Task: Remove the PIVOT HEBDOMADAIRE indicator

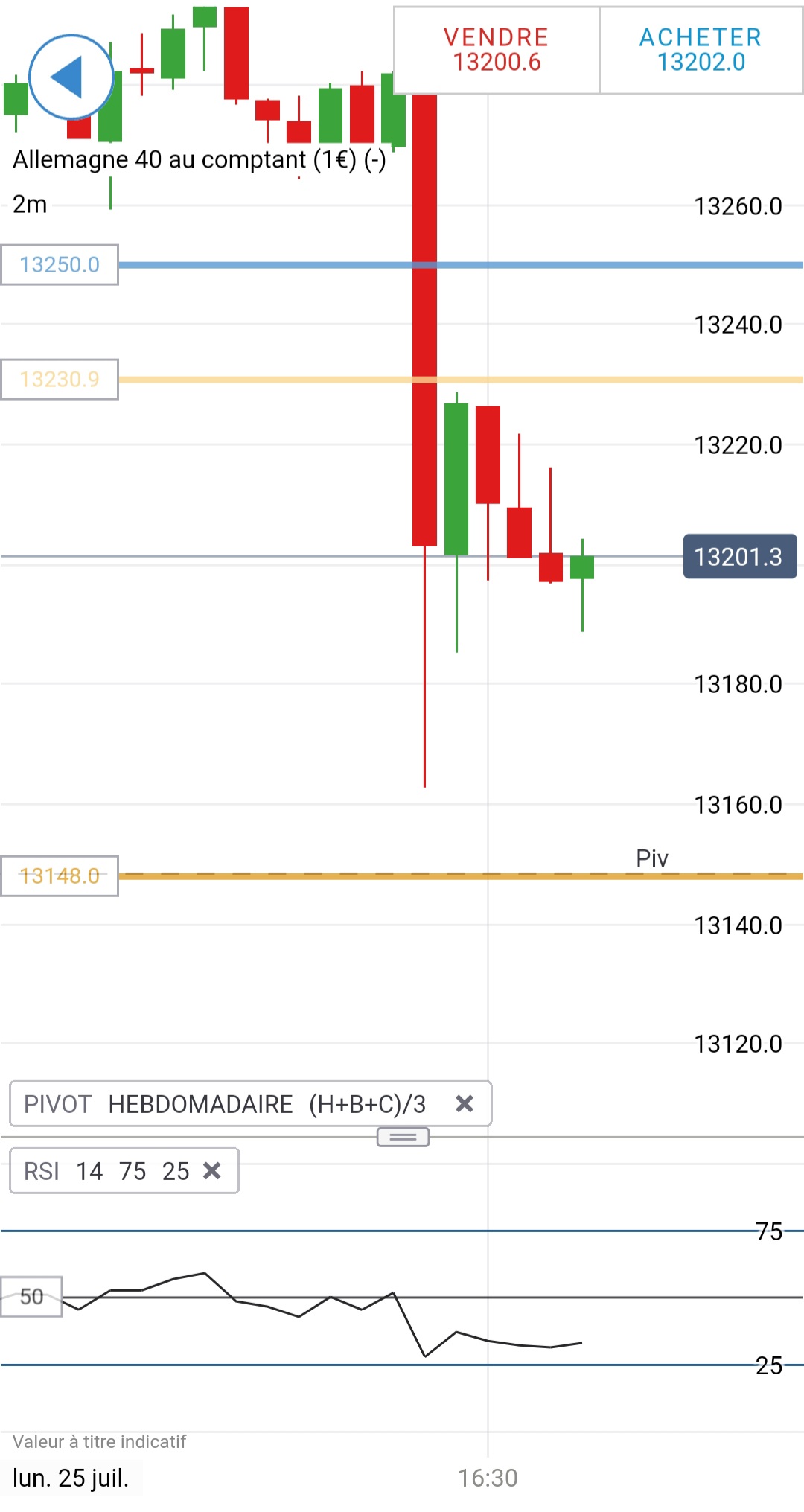Action: (465, 1103)
